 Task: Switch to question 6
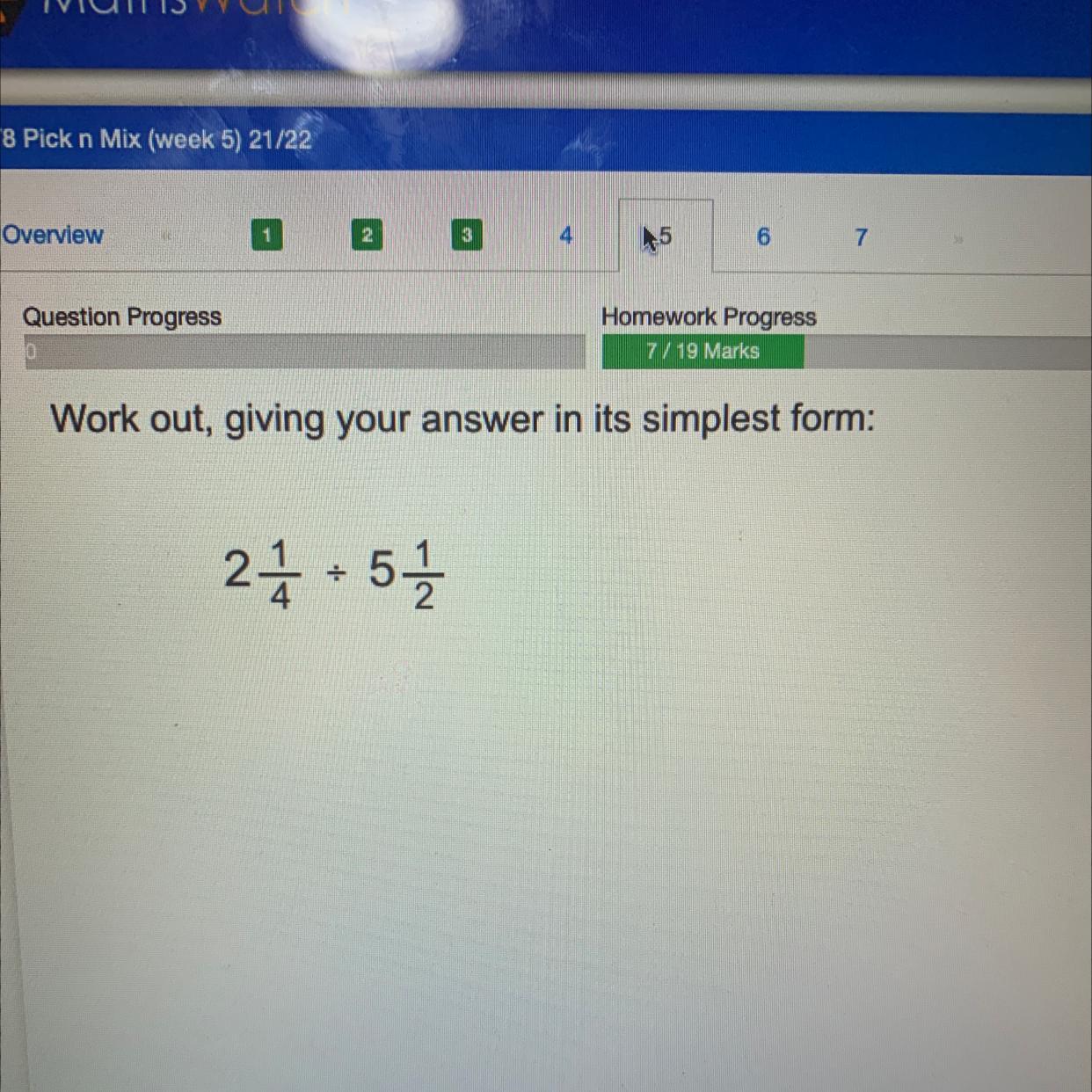click(763, 237)
